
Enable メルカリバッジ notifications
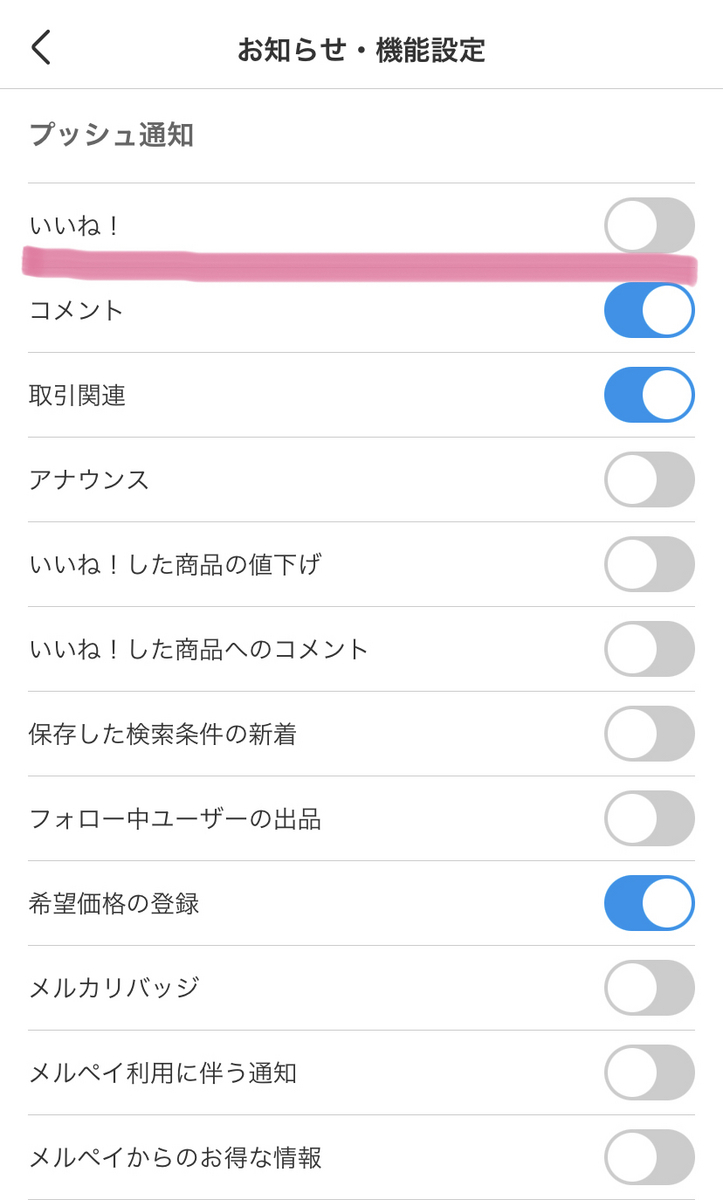[649, 988]
